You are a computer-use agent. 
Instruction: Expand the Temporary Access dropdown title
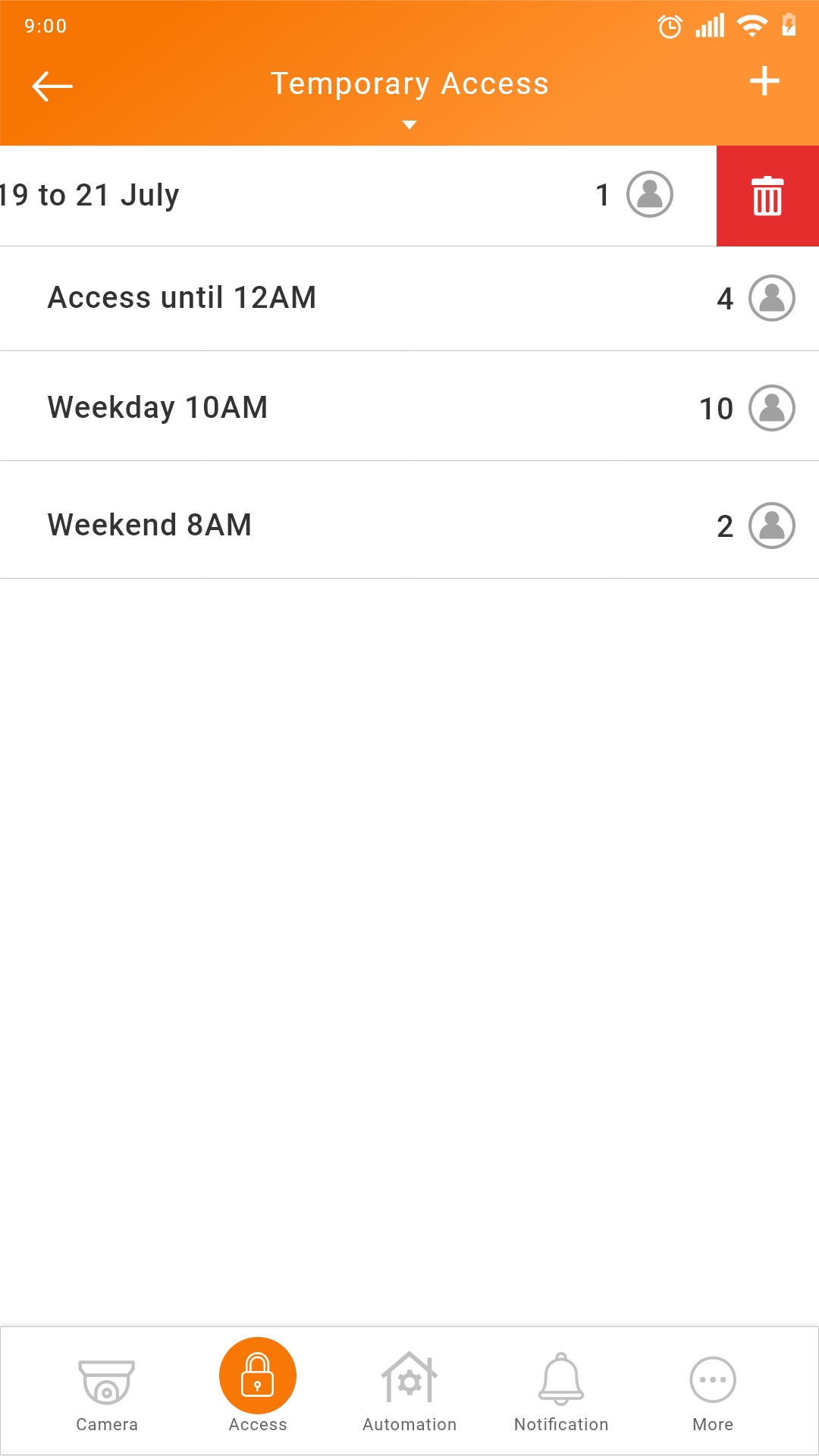pyautogui.click(x=409, y=96)
